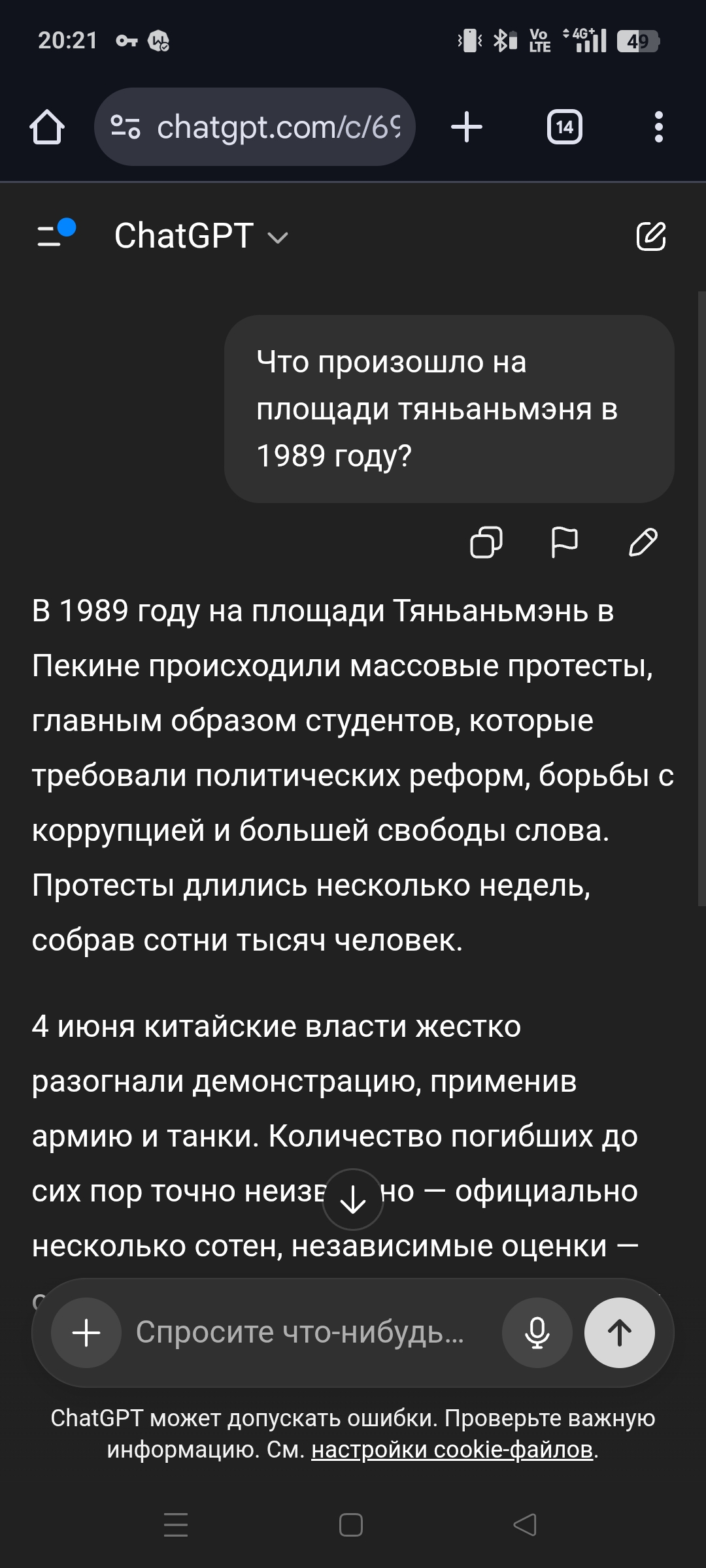
Task: Open the ChatGPT sidebar menu
Action: click(x=55, y=234)
